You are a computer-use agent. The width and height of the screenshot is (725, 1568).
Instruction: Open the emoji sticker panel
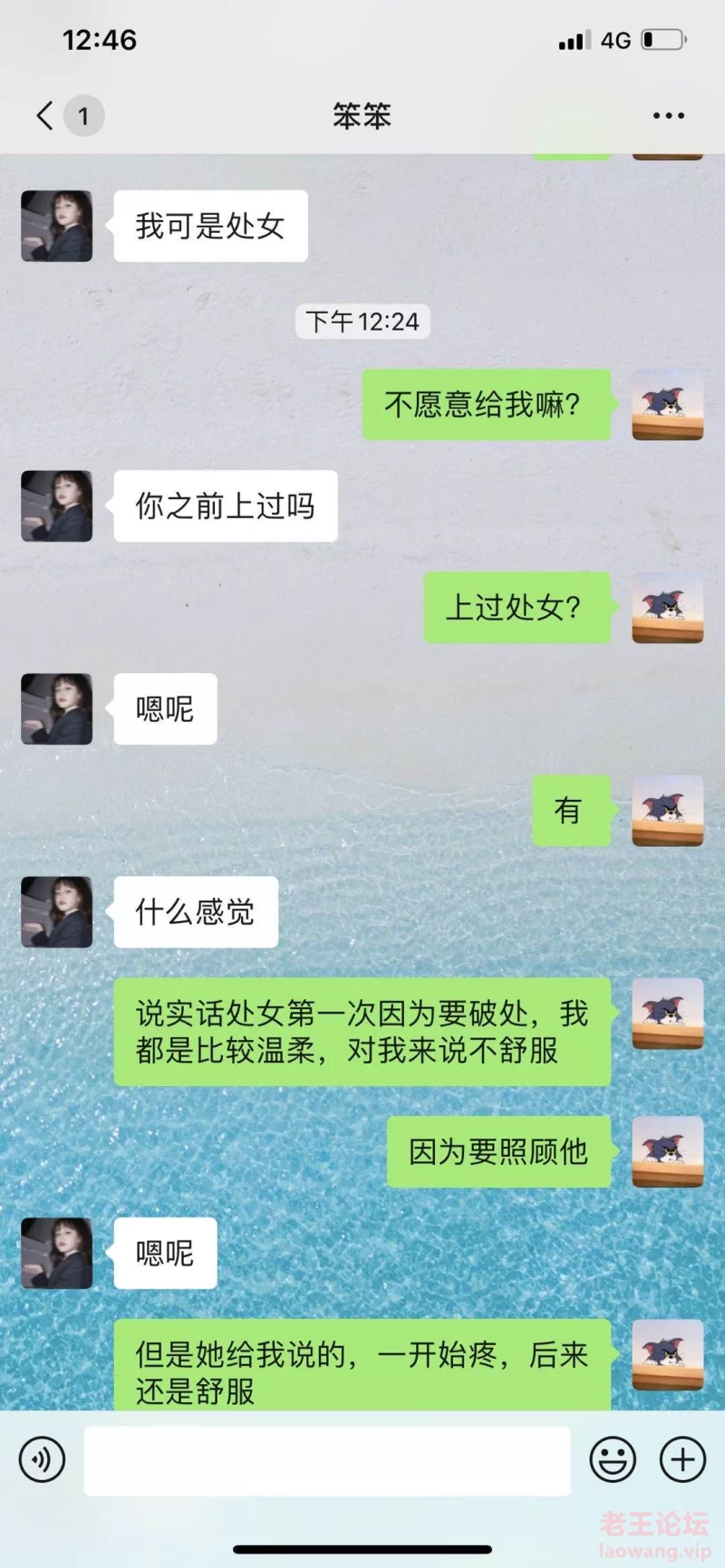click(613, 1460)
